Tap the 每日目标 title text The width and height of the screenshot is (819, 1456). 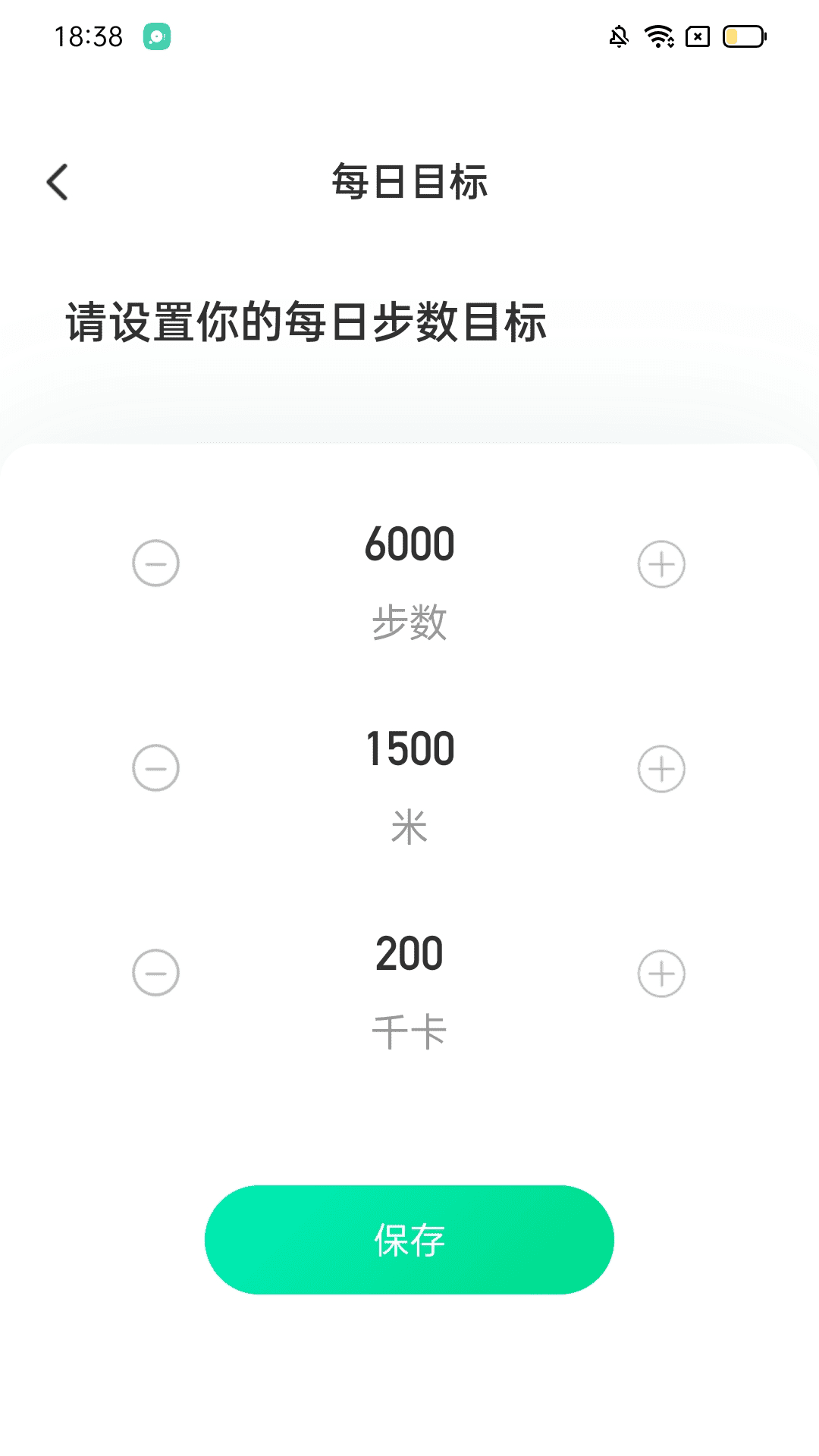pos(409,182)
